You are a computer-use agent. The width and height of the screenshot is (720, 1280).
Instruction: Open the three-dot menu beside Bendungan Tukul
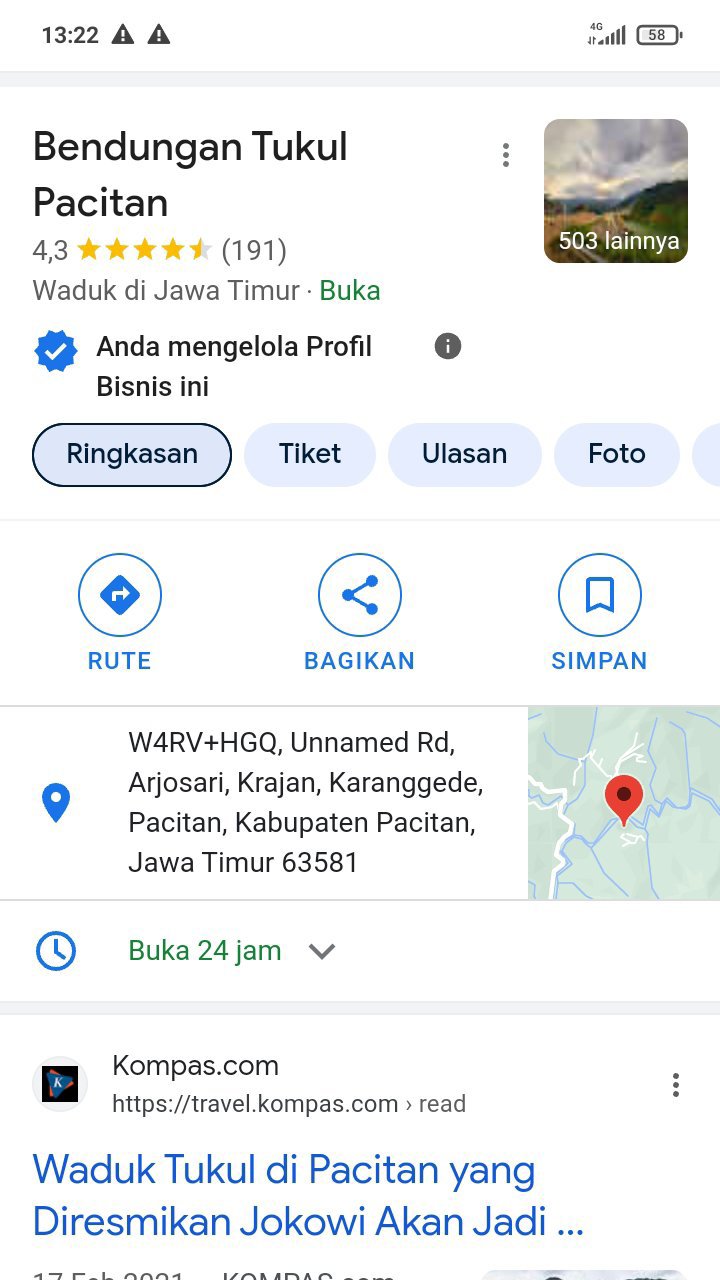point(506,155)
